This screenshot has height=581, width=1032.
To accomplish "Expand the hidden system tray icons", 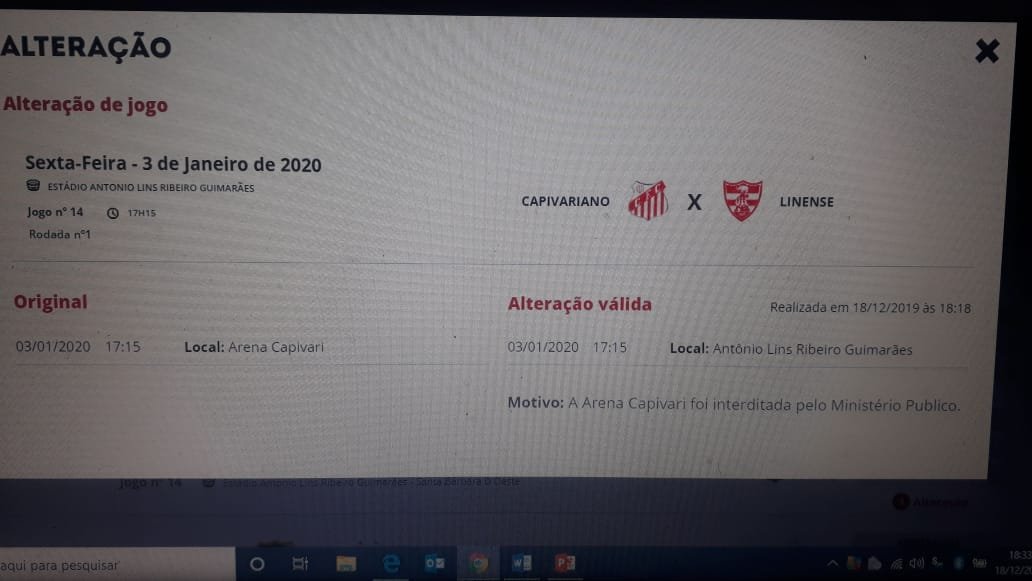I will tap(834, 564).
